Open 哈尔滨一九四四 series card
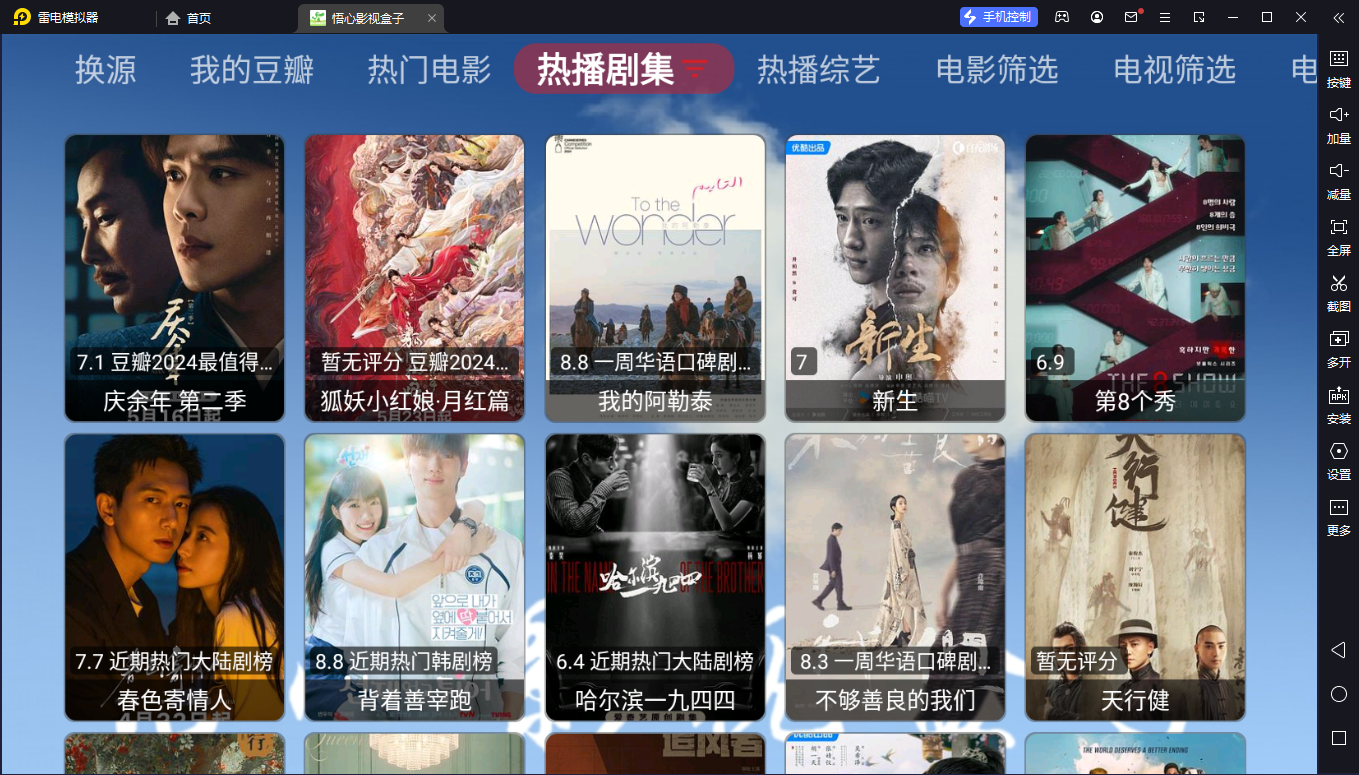This screenshot has height=775, width=1359. point(655,577)
